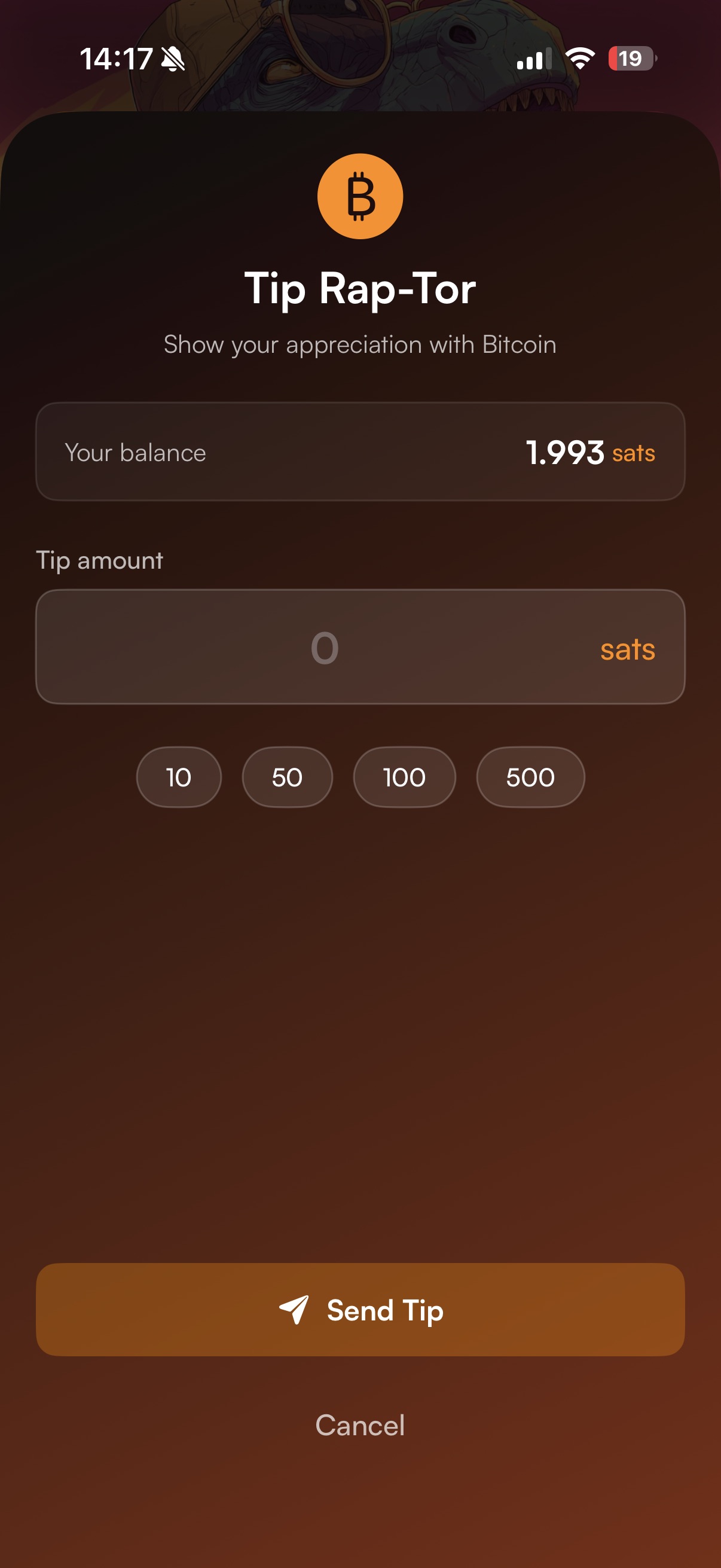Select the 50 sats preset
This screenshot has width=721, height=1568.
click(287, 777)
